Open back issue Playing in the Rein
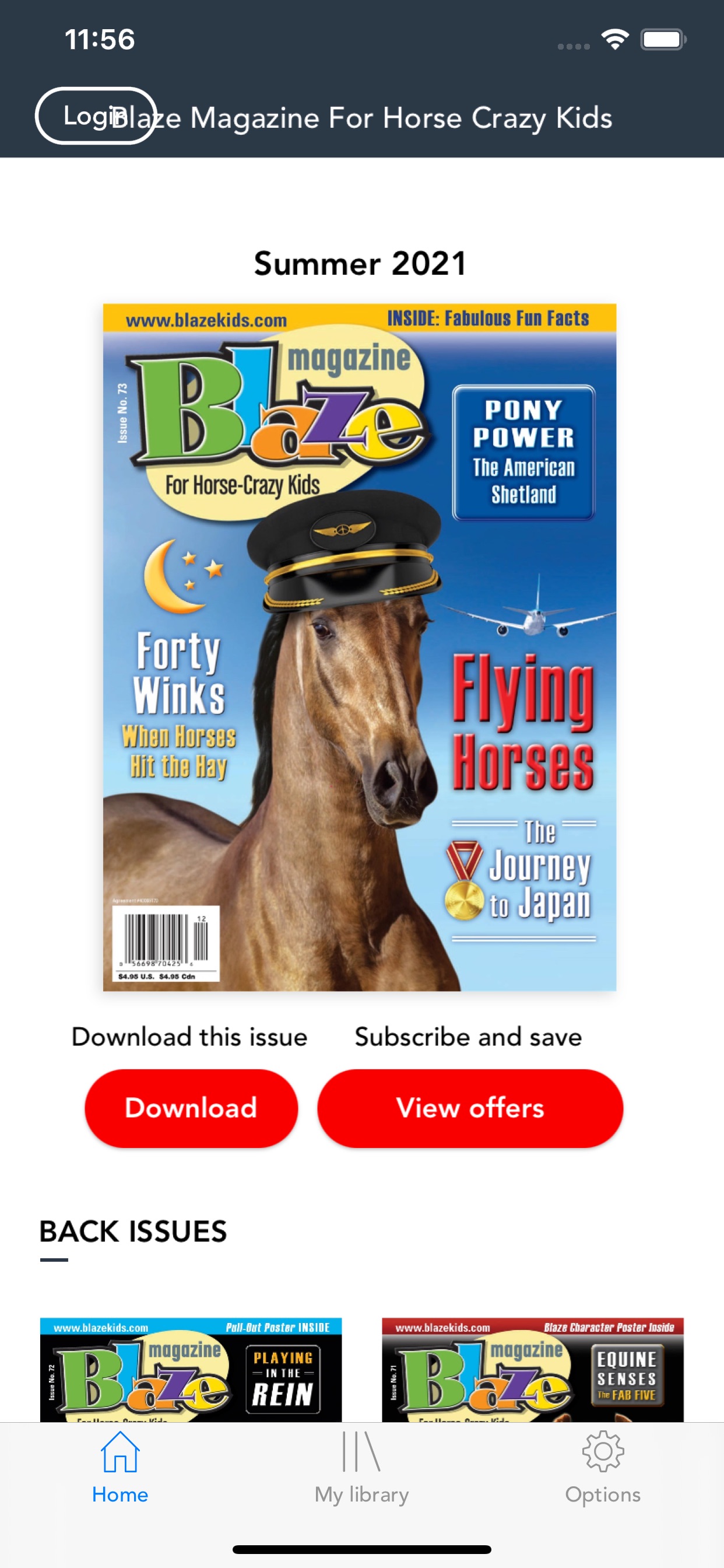The height and width of the screenshot is (1568, 724). tap(191, 1370)
